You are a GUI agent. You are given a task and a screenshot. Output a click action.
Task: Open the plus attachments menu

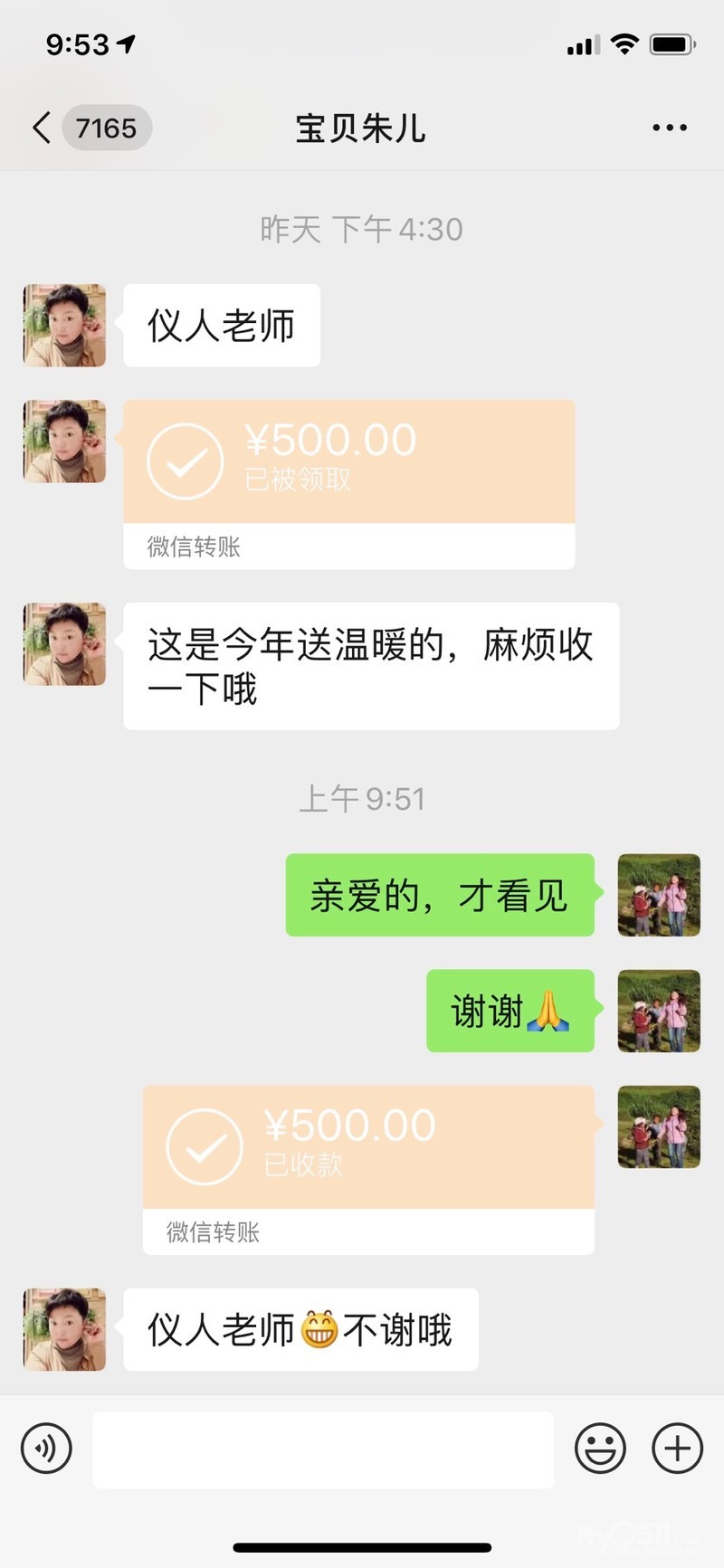click(677, 1448)
